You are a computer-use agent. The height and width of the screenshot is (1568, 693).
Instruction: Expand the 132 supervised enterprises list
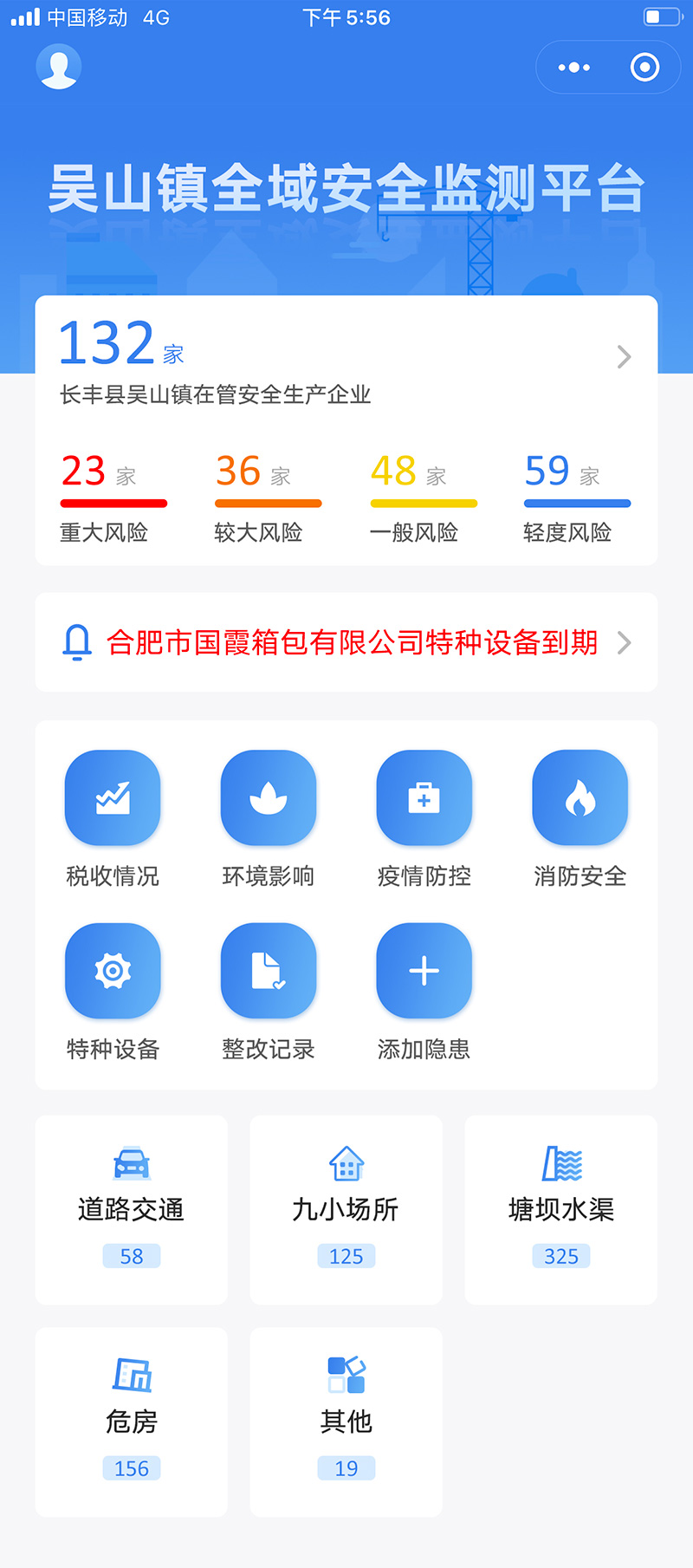(624, 357)
